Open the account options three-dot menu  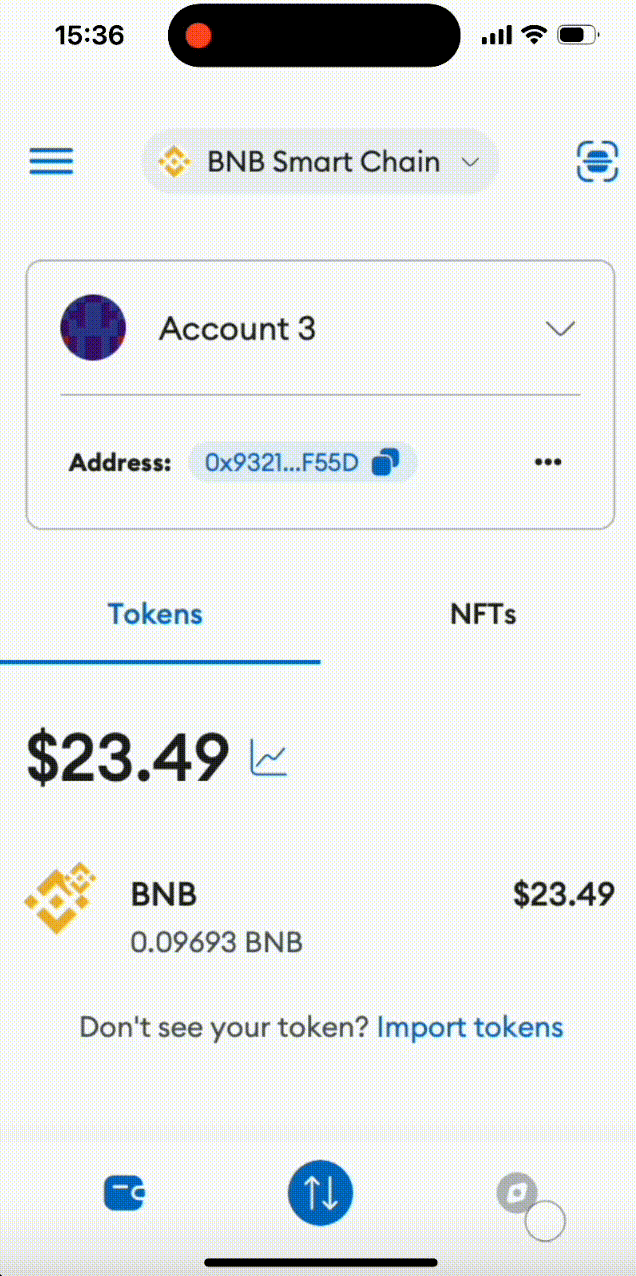548,462
